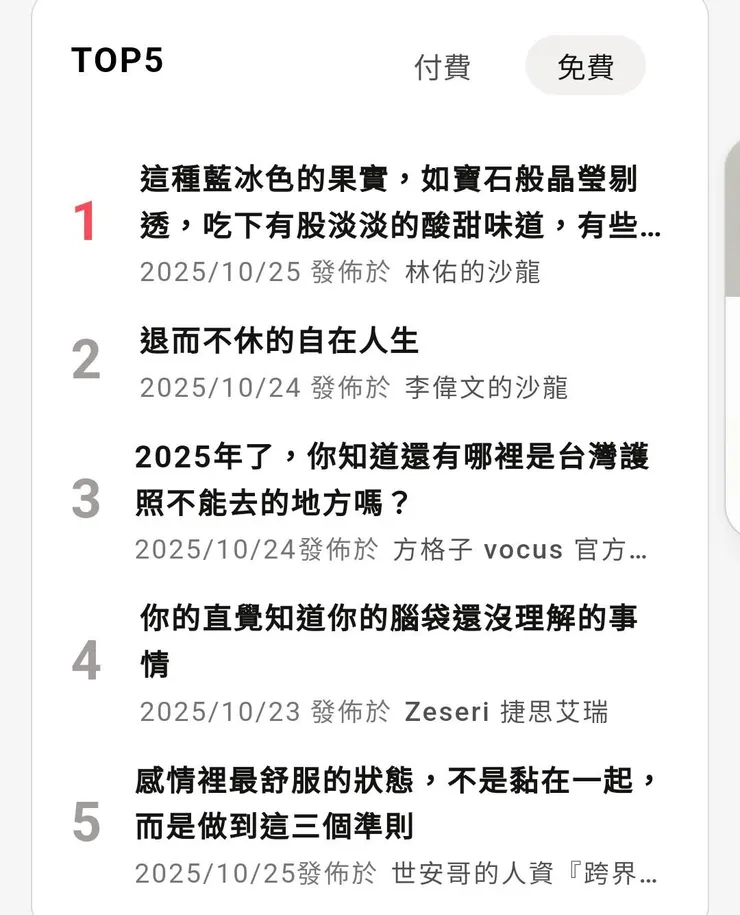The image size is (740, 915).
Task: Open the 方格子 vocus 官方 salon
Action: tap(520, 549)
